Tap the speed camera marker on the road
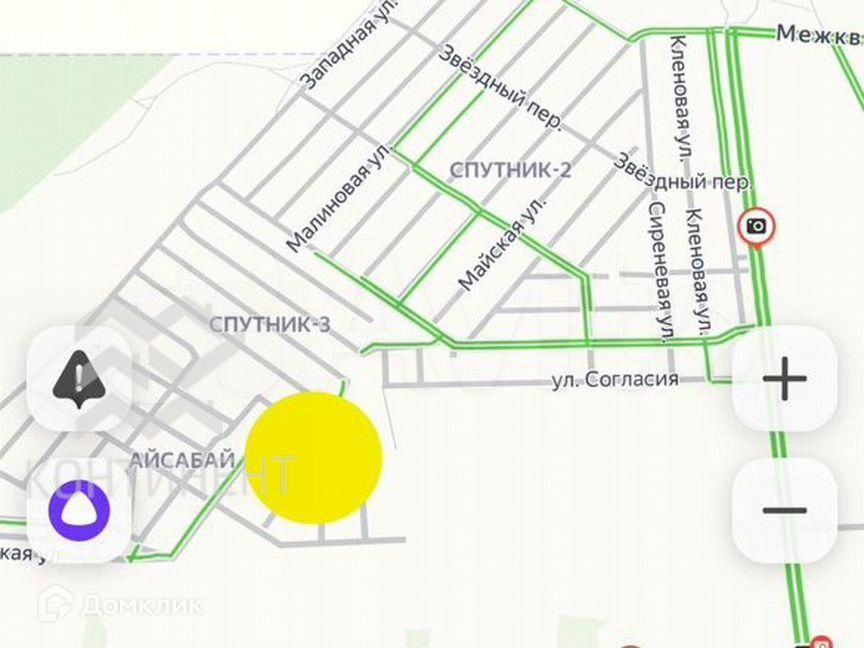 (756, 227)
